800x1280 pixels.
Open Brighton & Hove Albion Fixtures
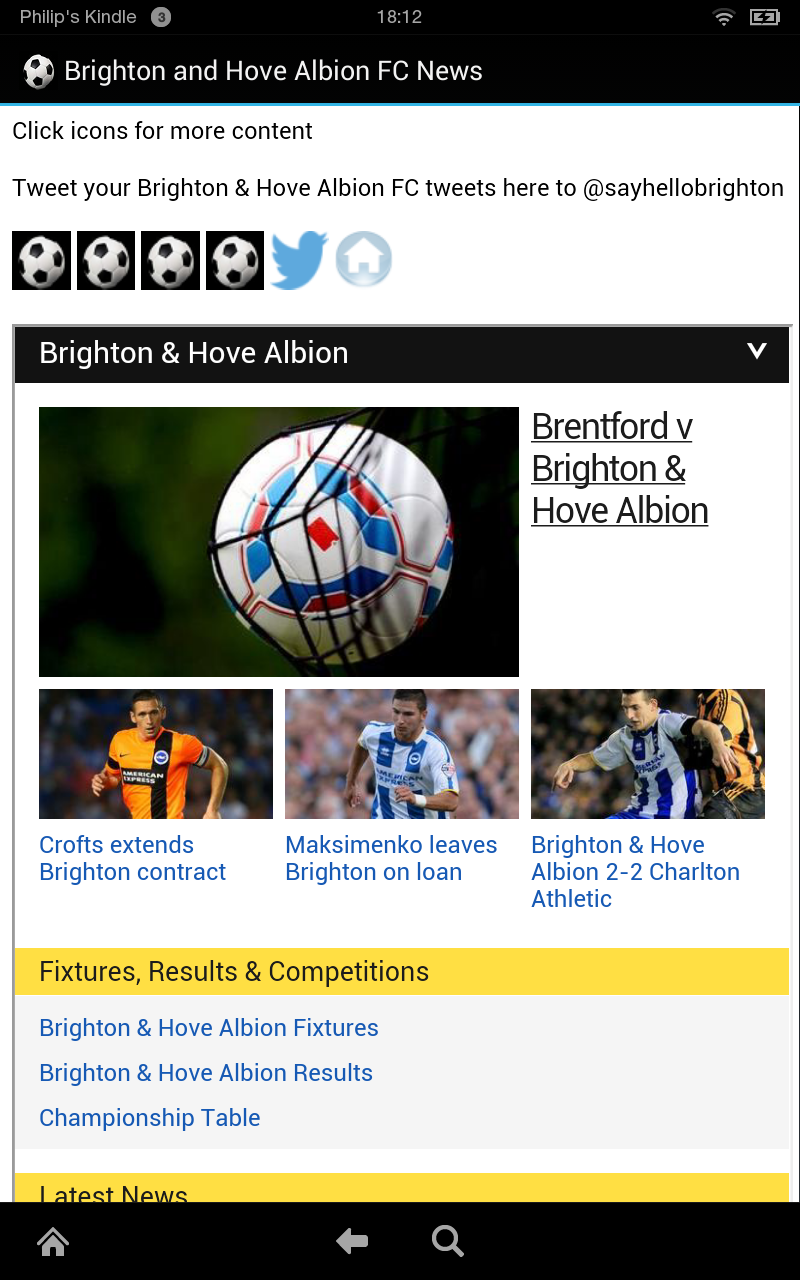tap(208, 1028)
